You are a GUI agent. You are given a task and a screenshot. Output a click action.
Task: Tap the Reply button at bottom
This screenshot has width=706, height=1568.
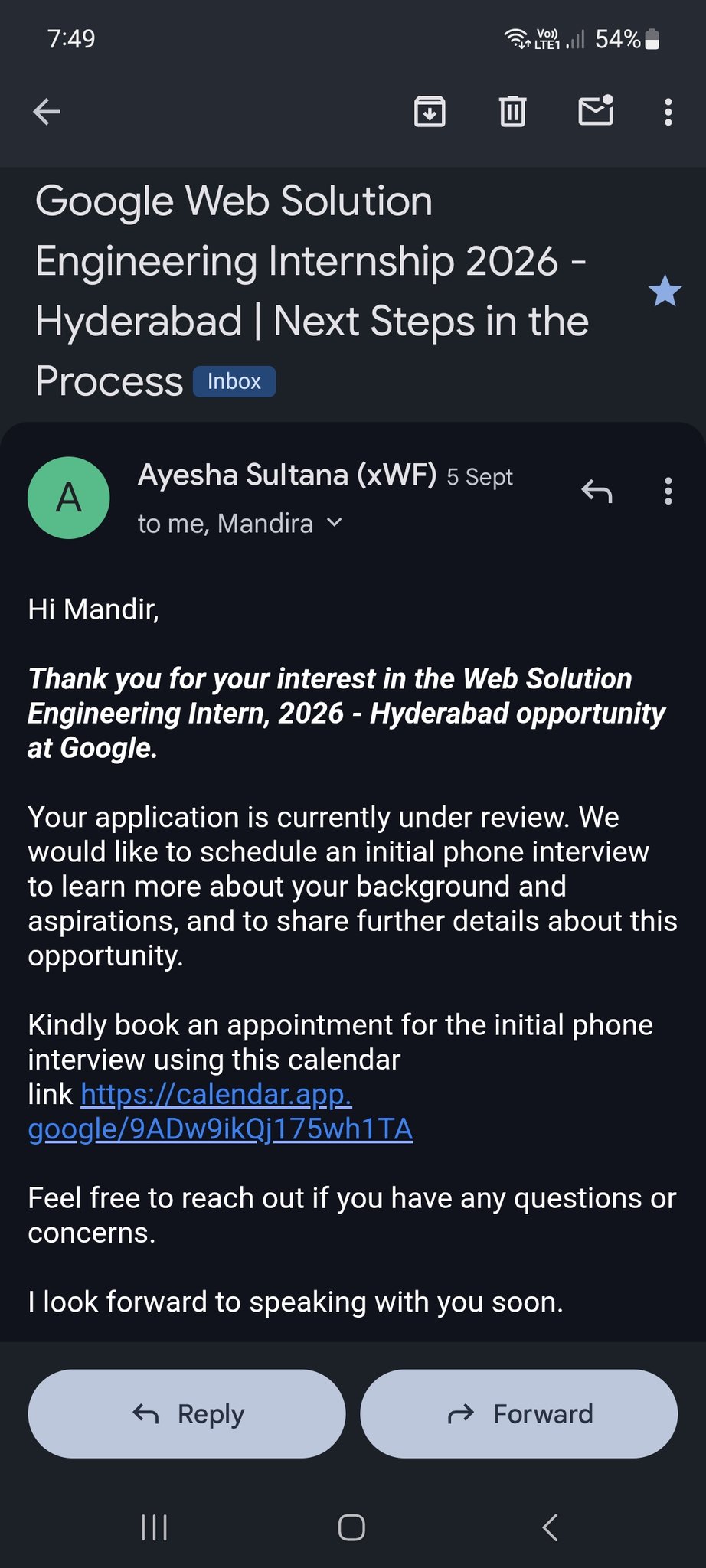pyautogui.click(x=187, y=1413)
